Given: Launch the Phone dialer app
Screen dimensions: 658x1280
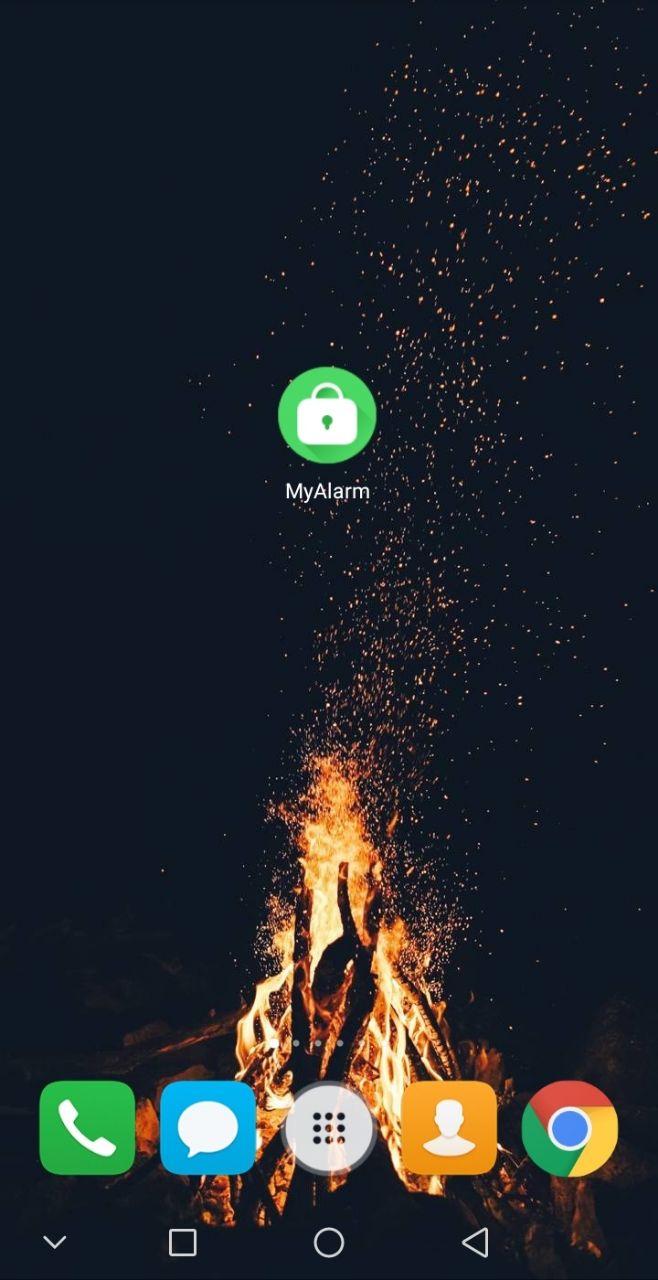Looking at the screenshot, I should (87, 1127).
